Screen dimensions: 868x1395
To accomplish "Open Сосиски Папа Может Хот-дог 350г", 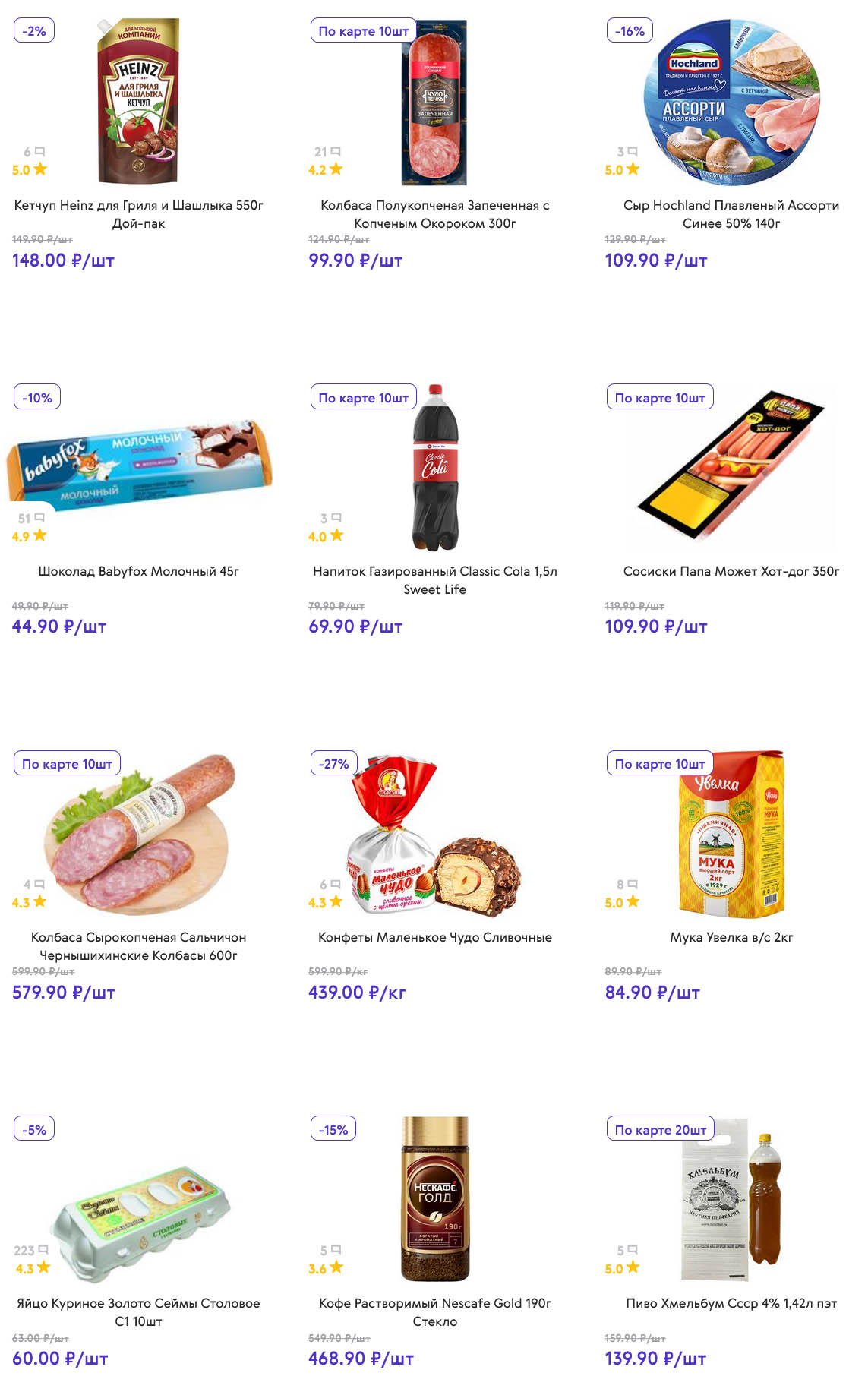I will tap(731, 571).
